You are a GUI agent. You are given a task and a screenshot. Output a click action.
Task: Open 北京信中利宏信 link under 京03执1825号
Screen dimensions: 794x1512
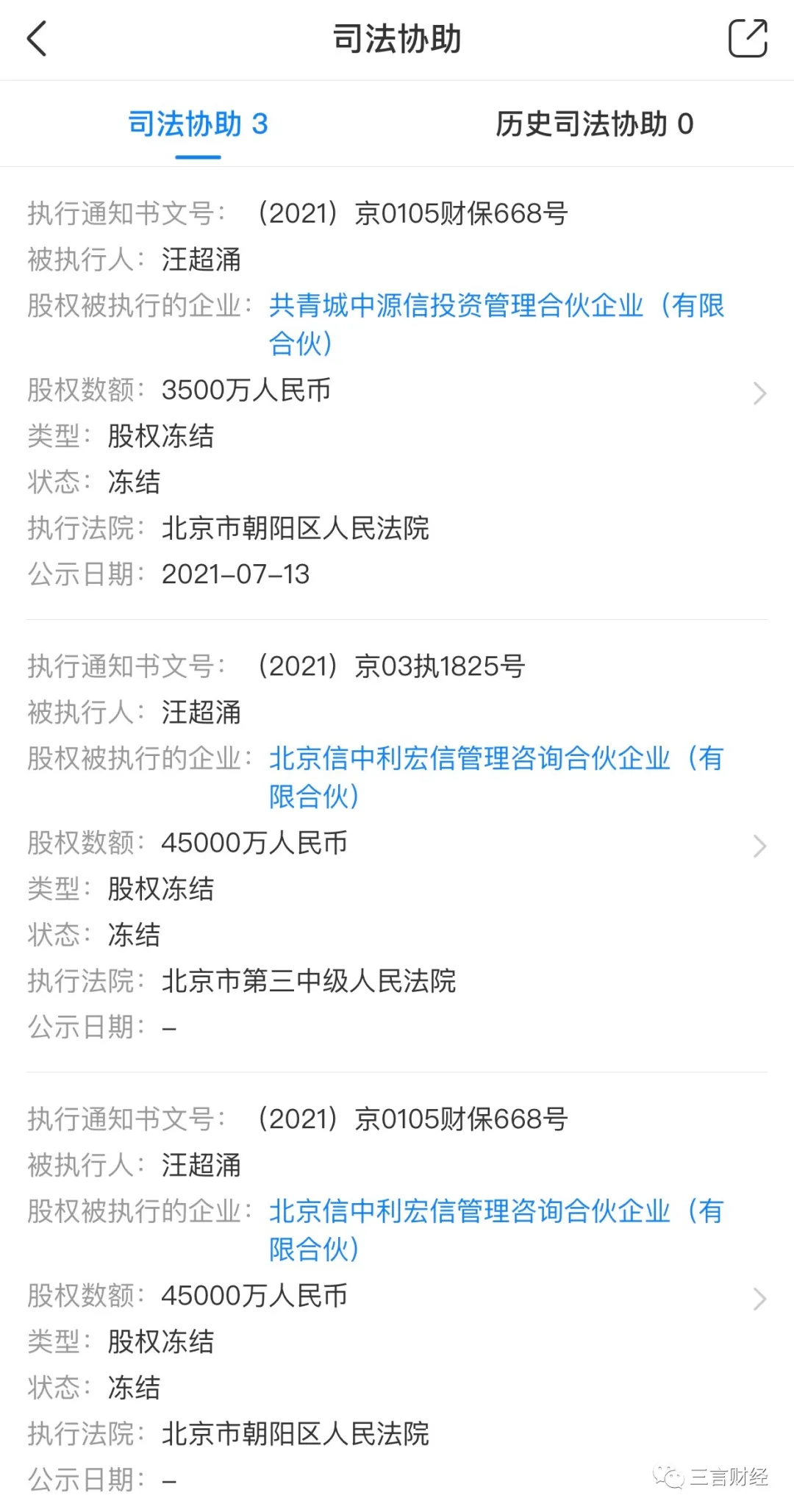pos(496,759)
